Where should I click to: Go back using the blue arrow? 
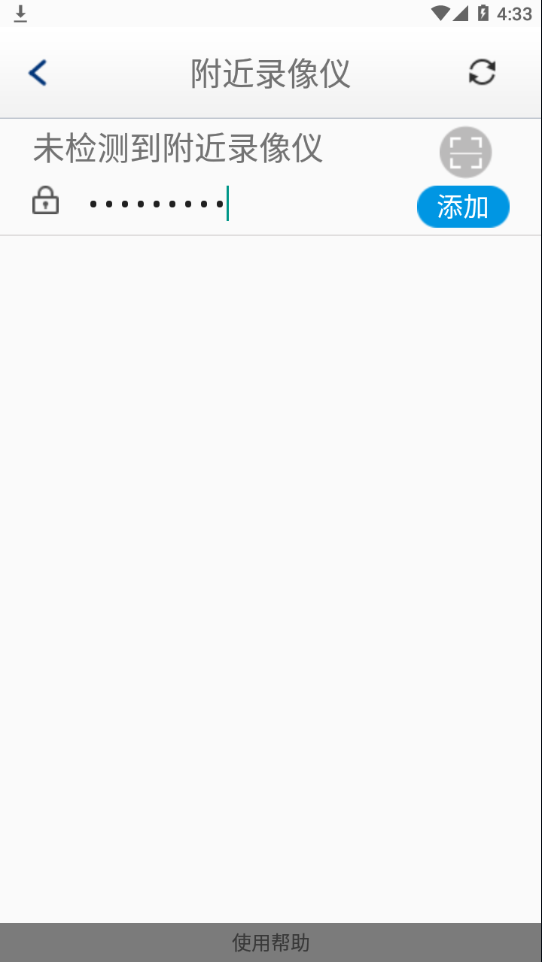point(37,73)
